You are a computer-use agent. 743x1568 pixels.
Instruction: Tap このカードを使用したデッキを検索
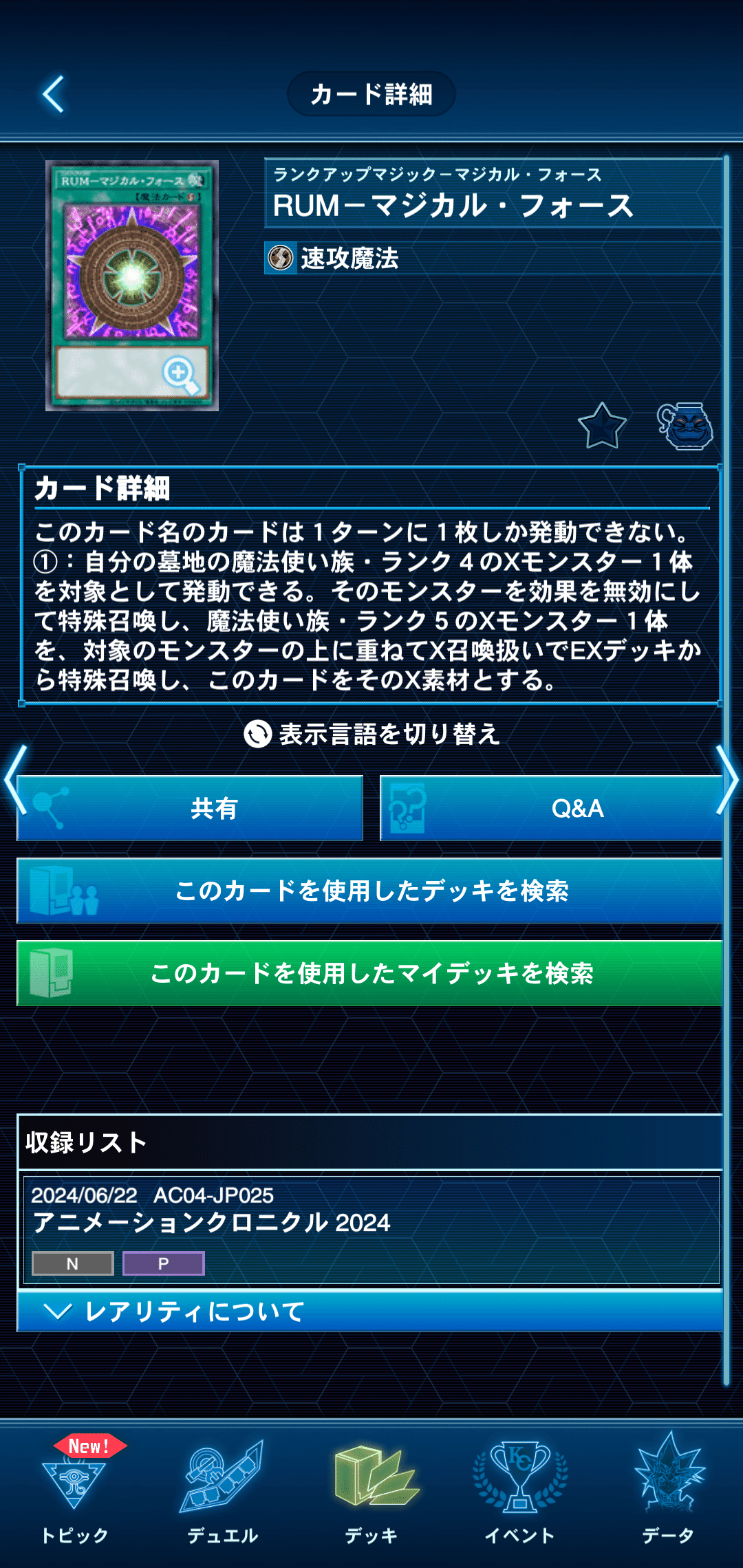click(x=370, y=891)
